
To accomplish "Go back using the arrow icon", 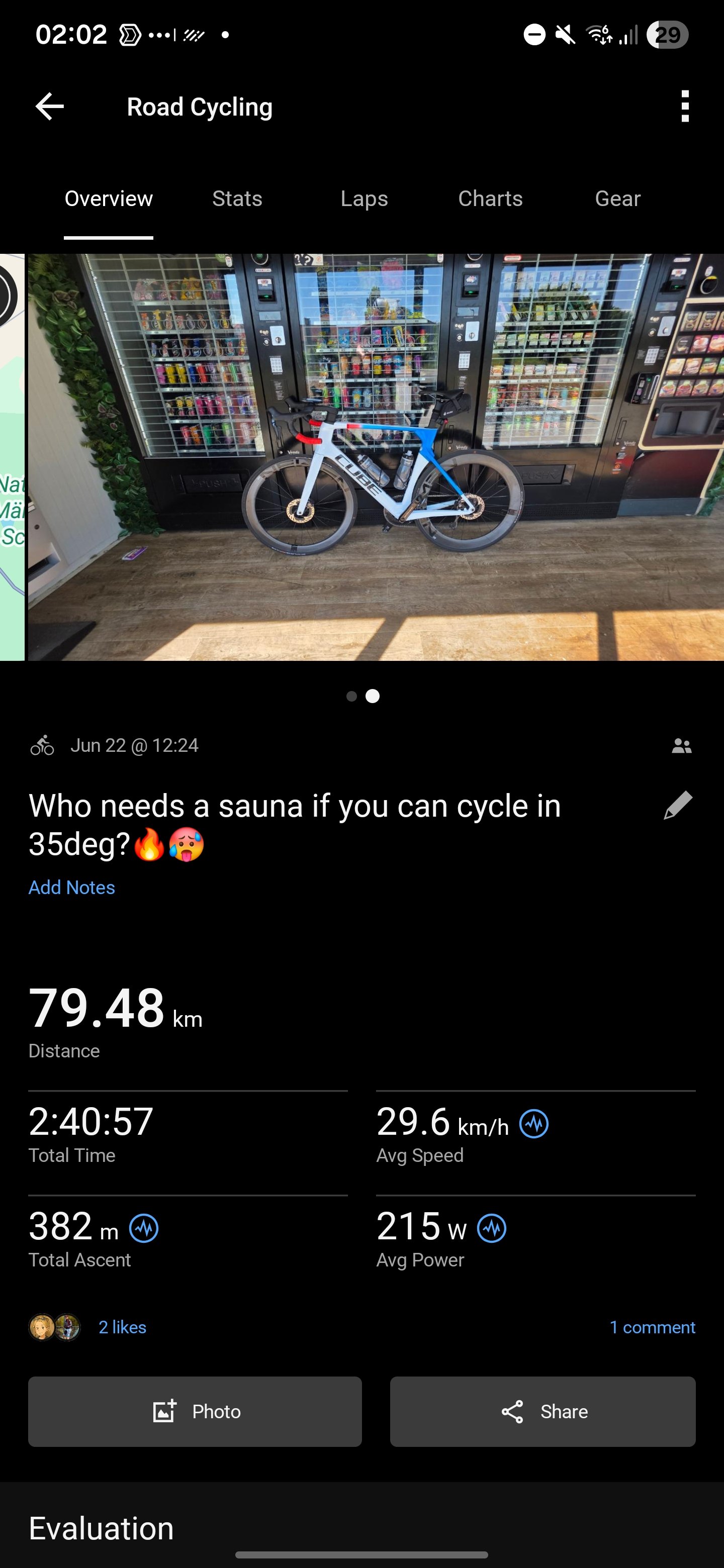I will coord(49,107).
